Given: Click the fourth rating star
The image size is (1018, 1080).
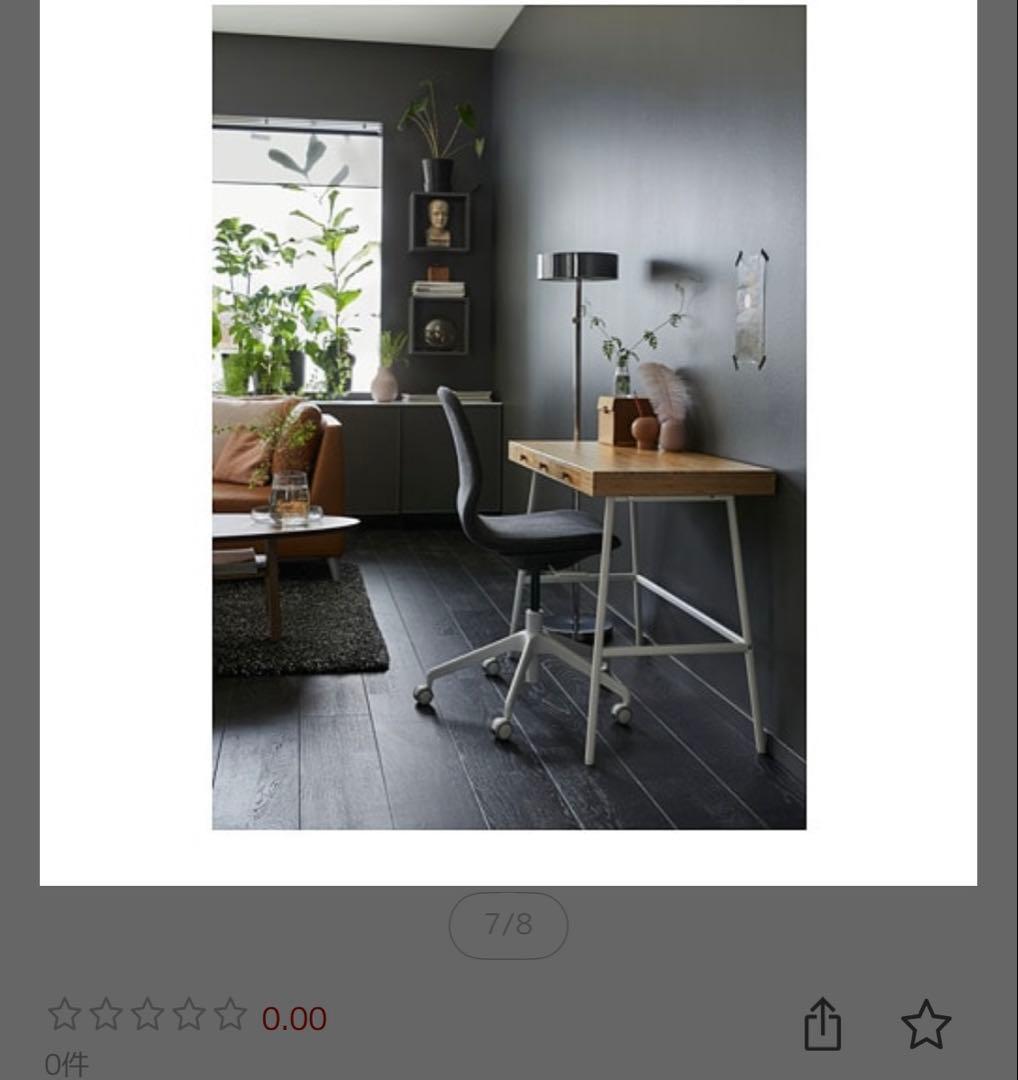Looking at the screenshot, I should (x=190, y=1014).
